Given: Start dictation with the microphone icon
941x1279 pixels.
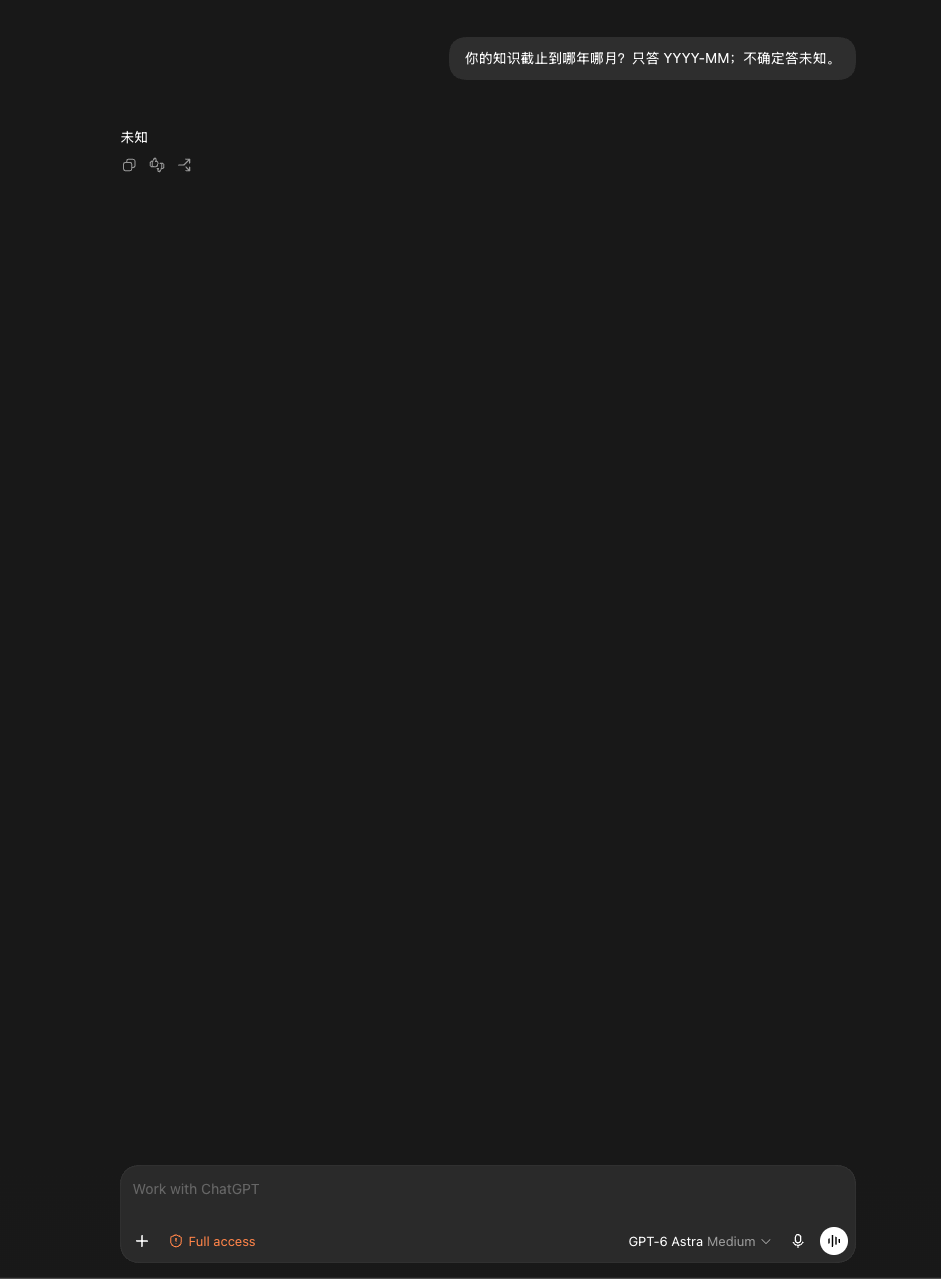Looking at the screenshot, I should 798,1241.
